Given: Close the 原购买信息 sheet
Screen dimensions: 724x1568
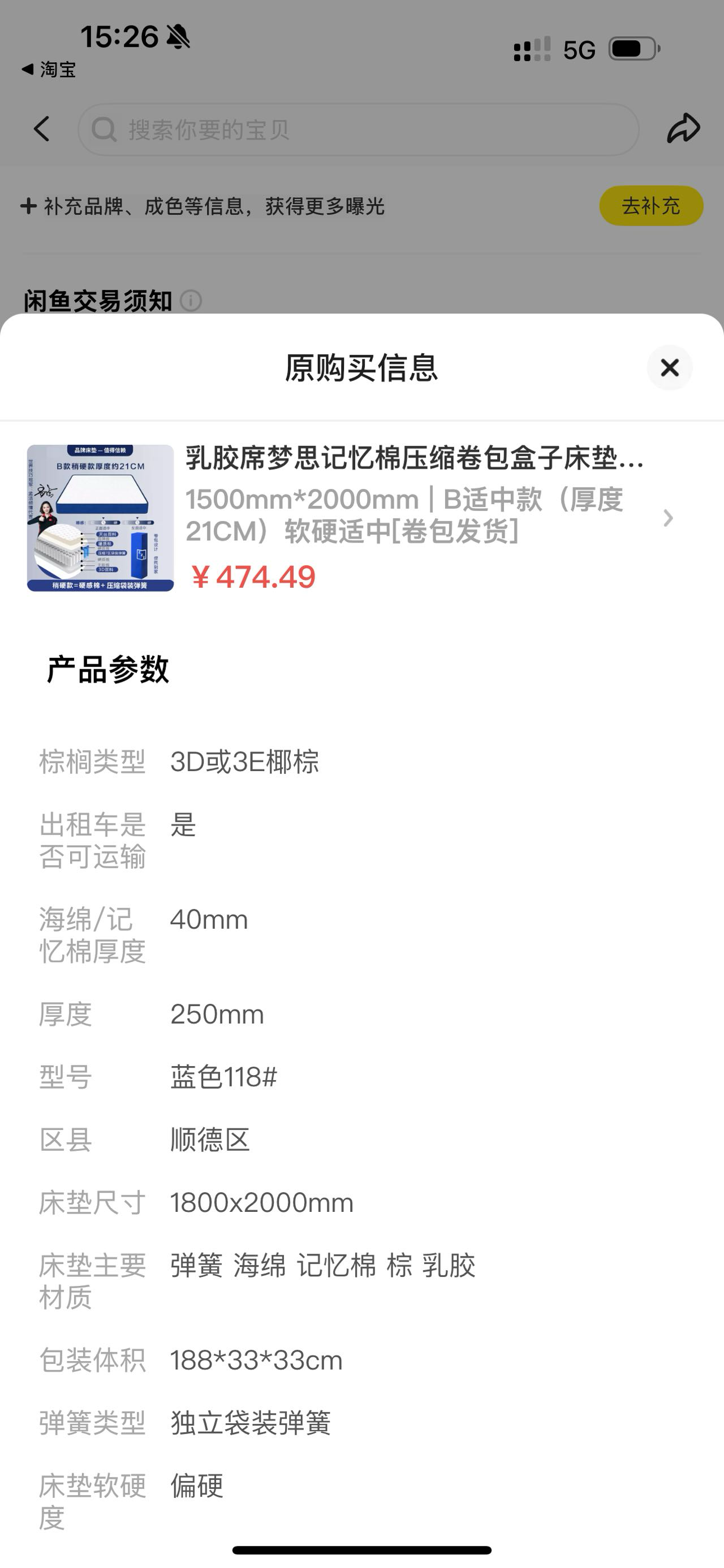Looking at the screenshot, I should 669,367.
